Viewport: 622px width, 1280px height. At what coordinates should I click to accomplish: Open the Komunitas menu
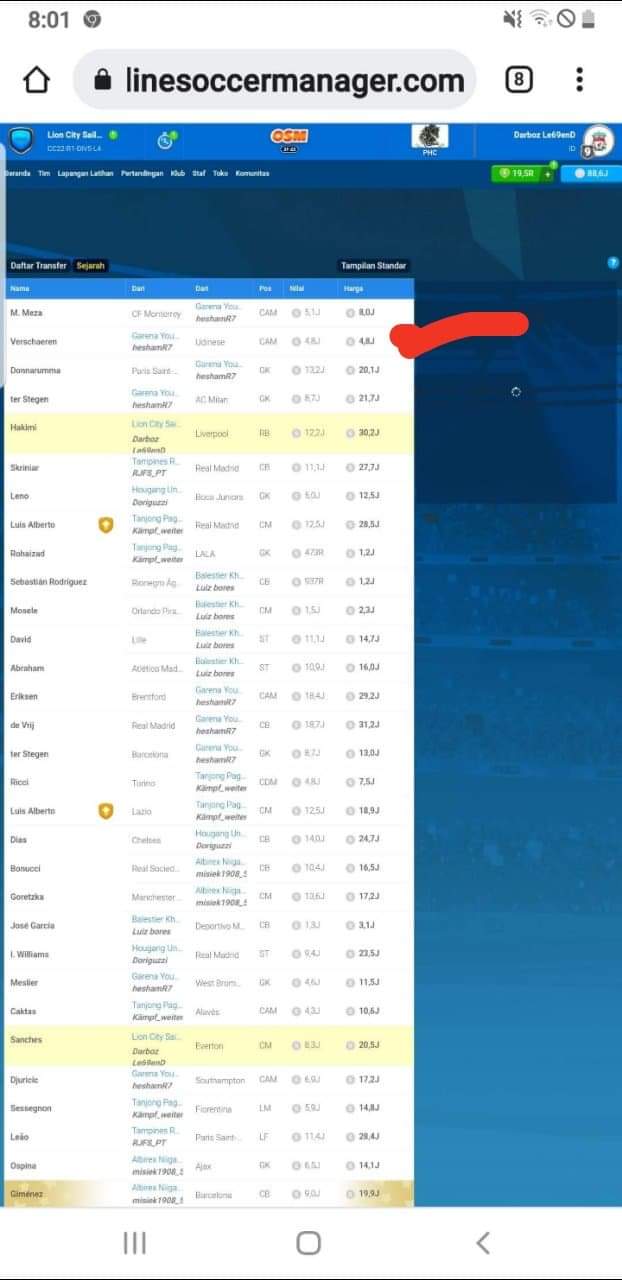(x=252, y=173)
